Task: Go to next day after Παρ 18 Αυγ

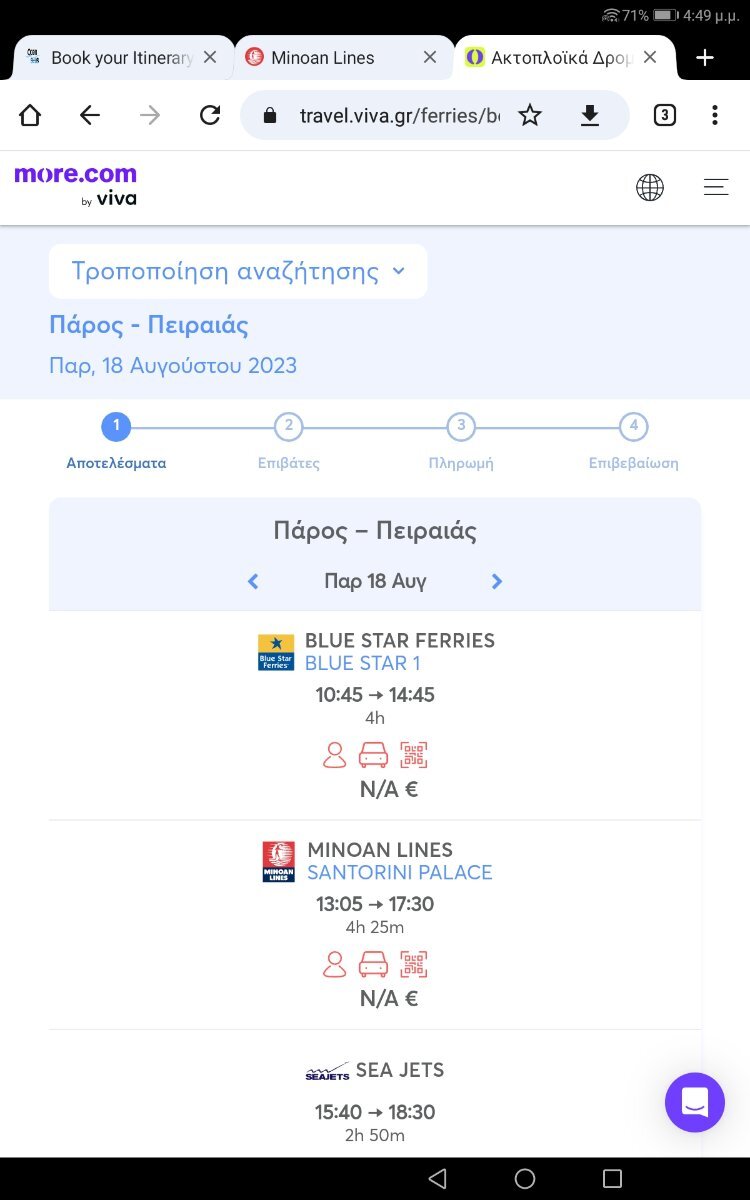Action: [x=497, y=581]
